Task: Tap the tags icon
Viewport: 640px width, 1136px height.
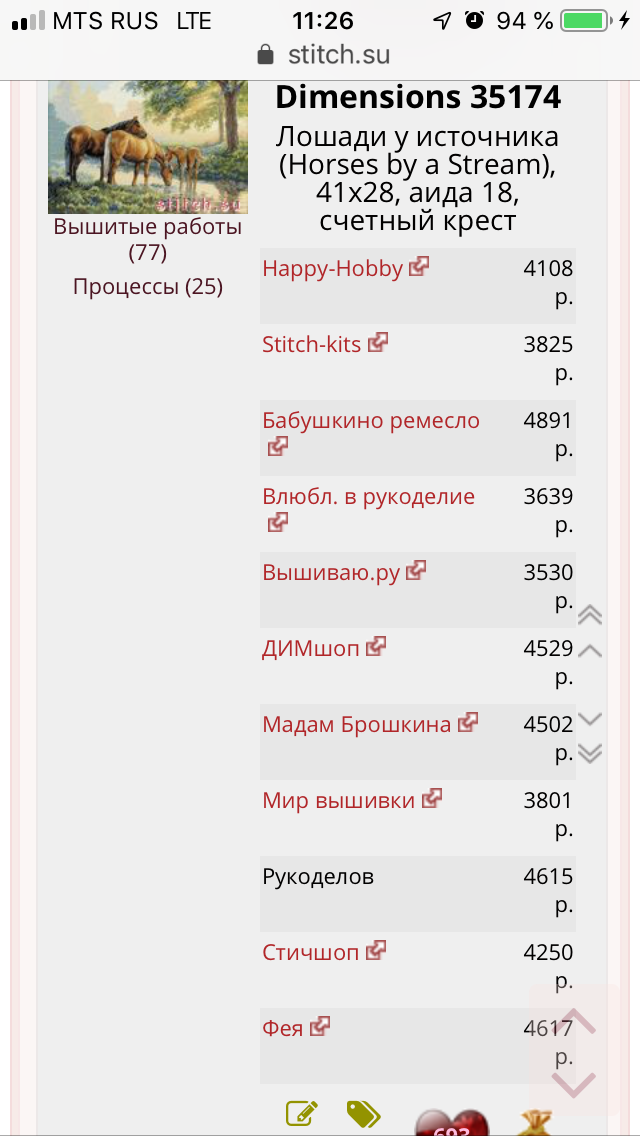Action: pyautogui.click(x=364, y=1114)
